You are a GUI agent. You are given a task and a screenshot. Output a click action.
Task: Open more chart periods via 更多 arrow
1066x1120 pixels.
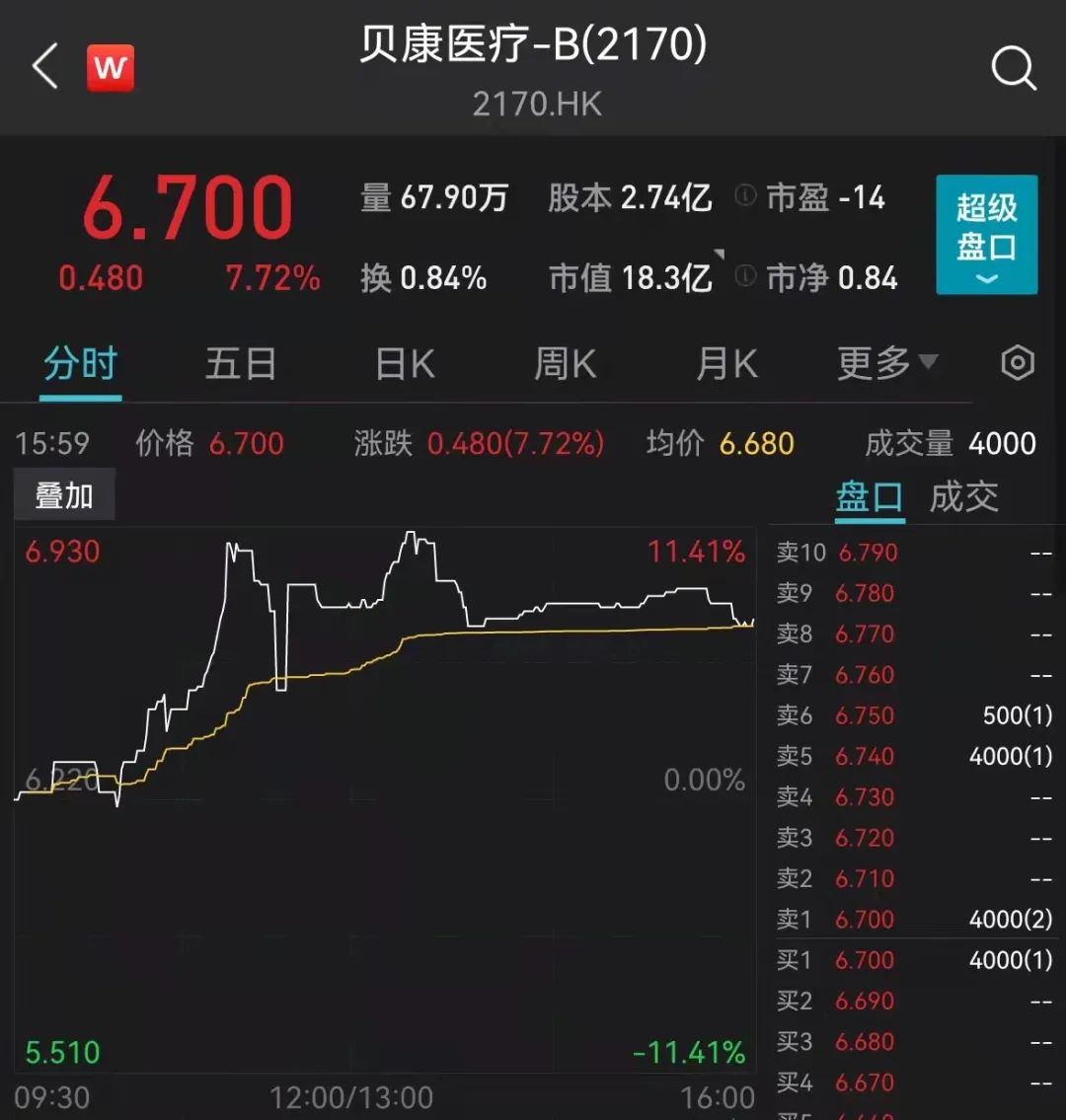[926, 361]
